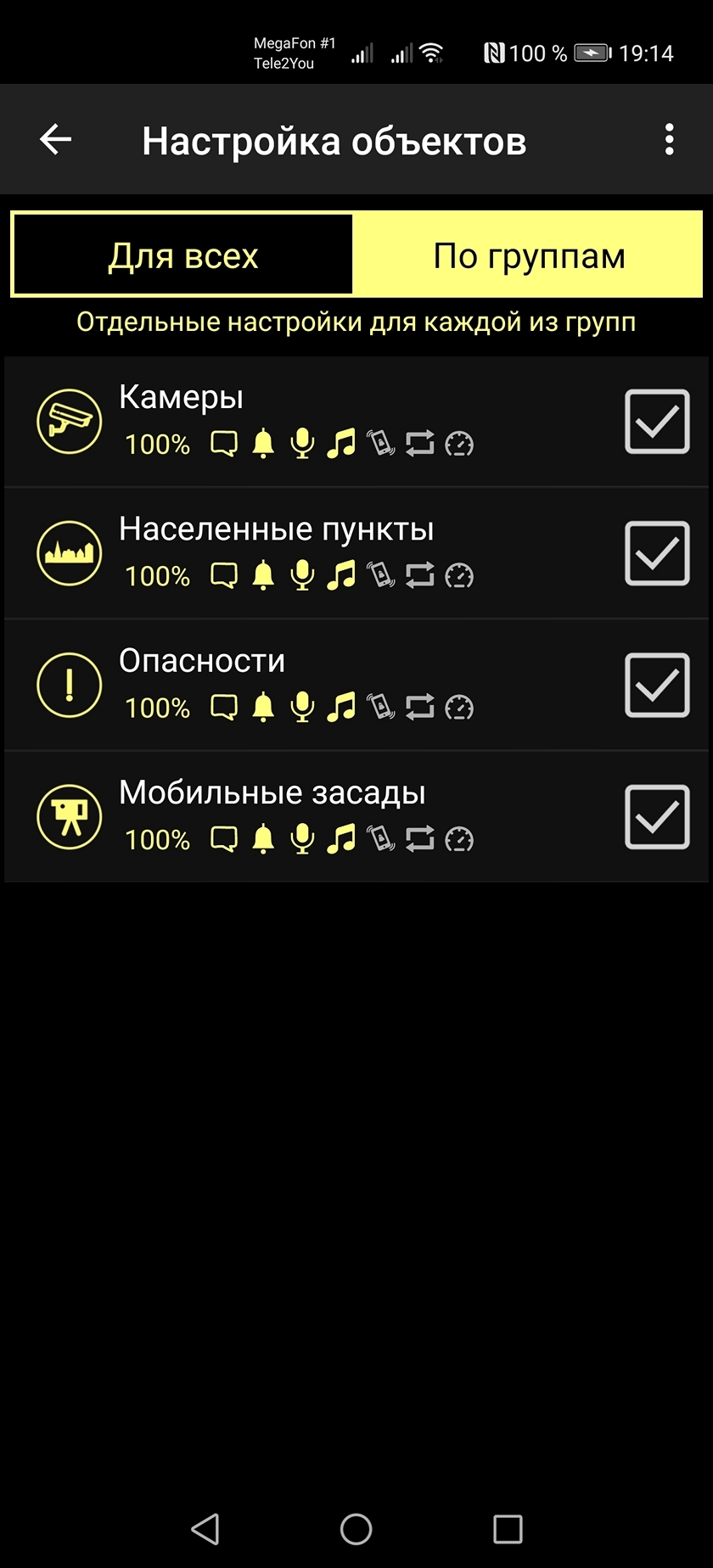Uncheck the Населенные пункты checkbox

pyautogui.click(x=657, y=552)
